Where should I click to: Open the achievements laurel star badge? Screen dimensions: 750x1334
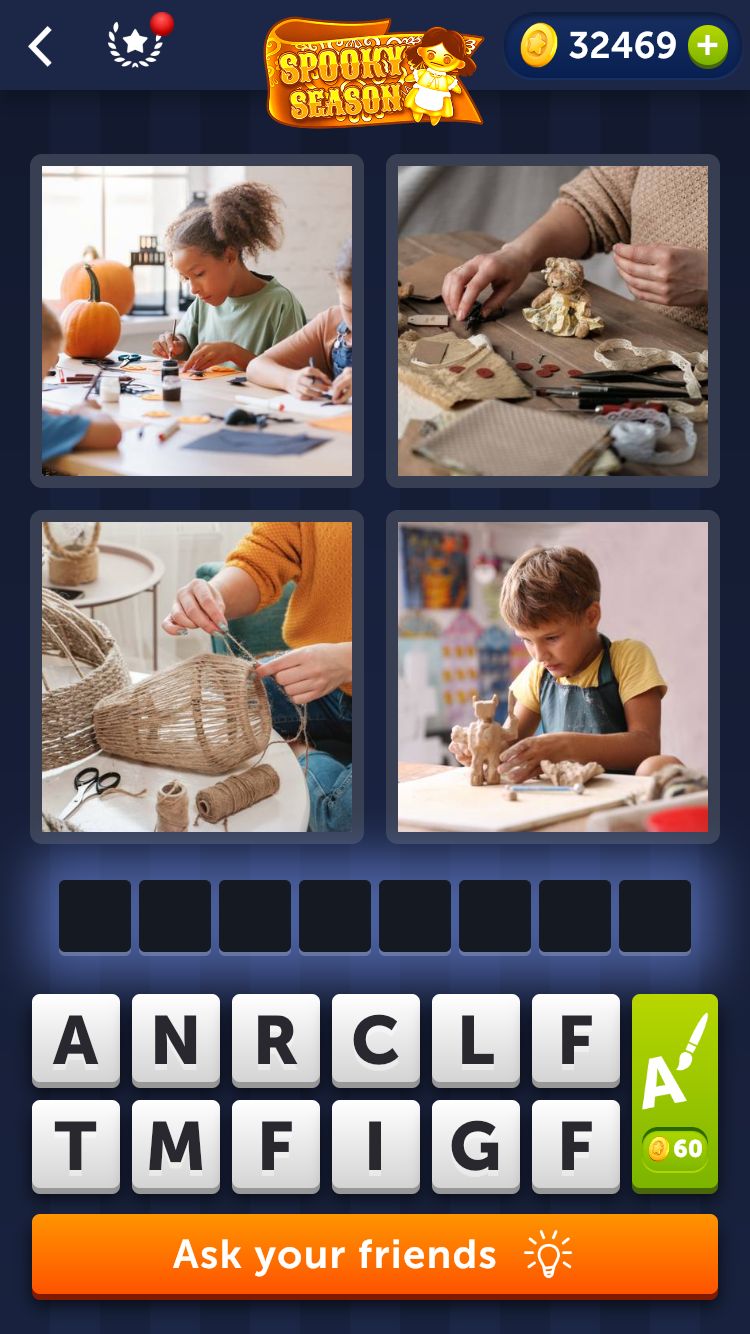[x=135, y=45]
